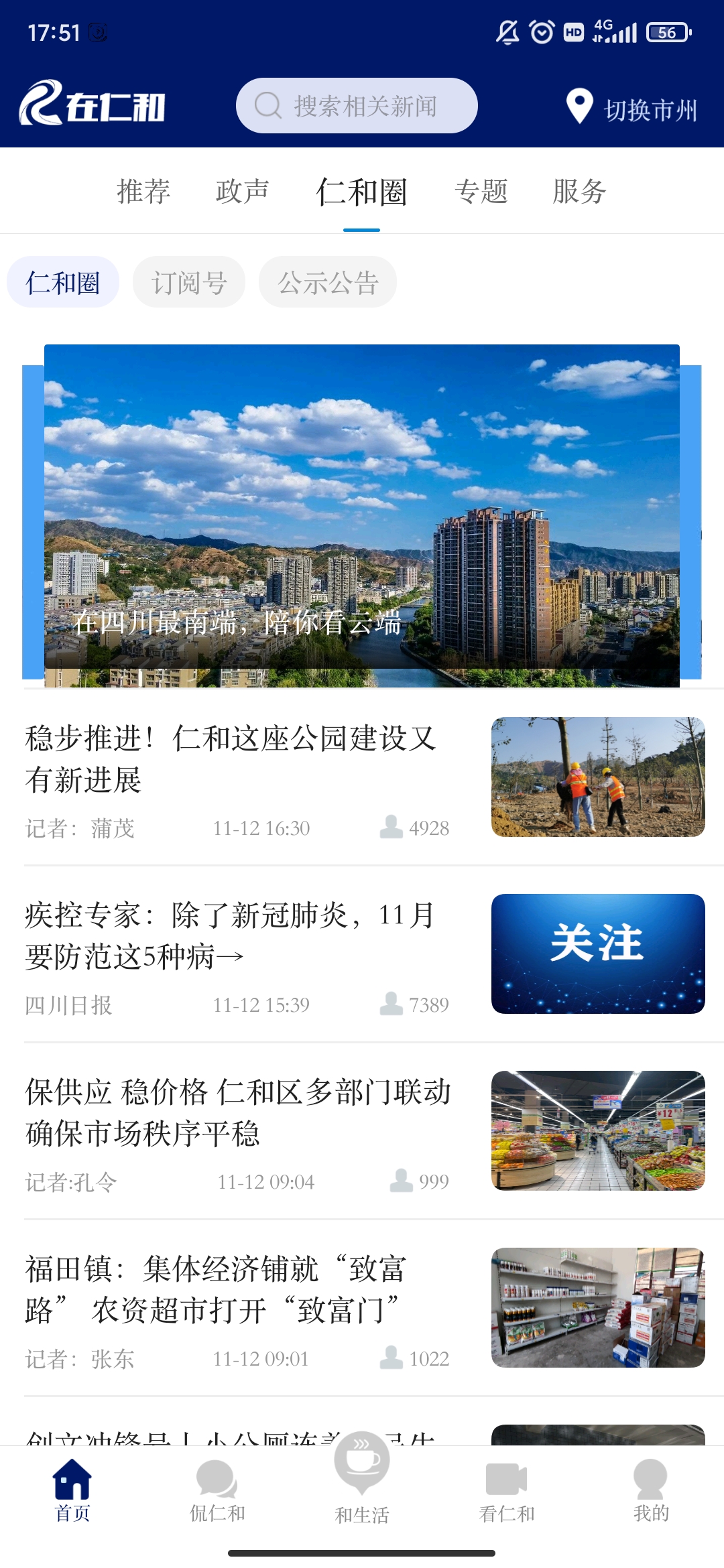
Task: Go to the 首页 bottom tab
Action: tap(72, 1490)
